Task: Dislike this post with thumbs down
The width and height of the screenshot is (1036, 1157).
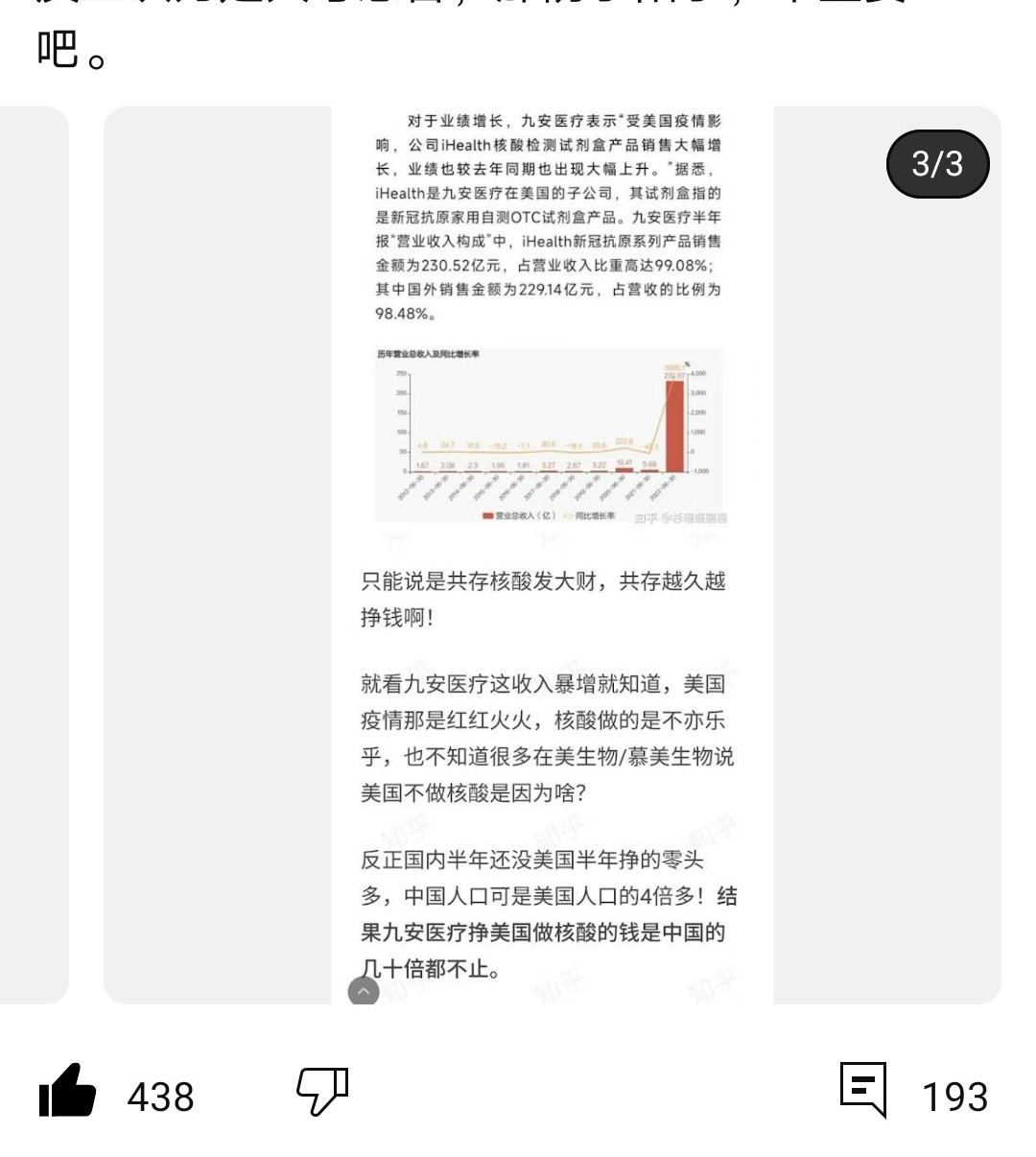Action: [x=322, y=1092]
